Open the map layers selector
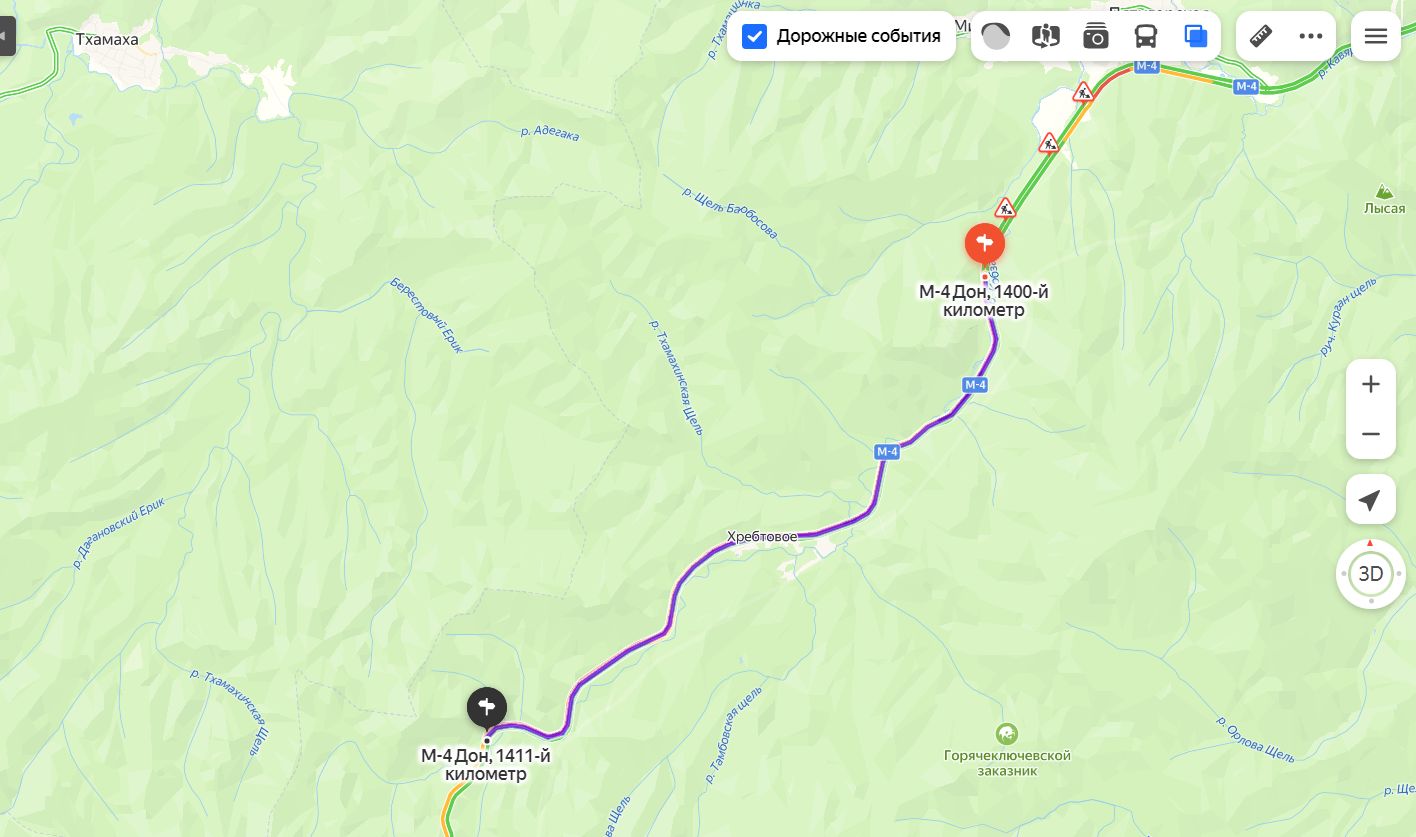1416x837 pixels. click(x=1196, y=37)
